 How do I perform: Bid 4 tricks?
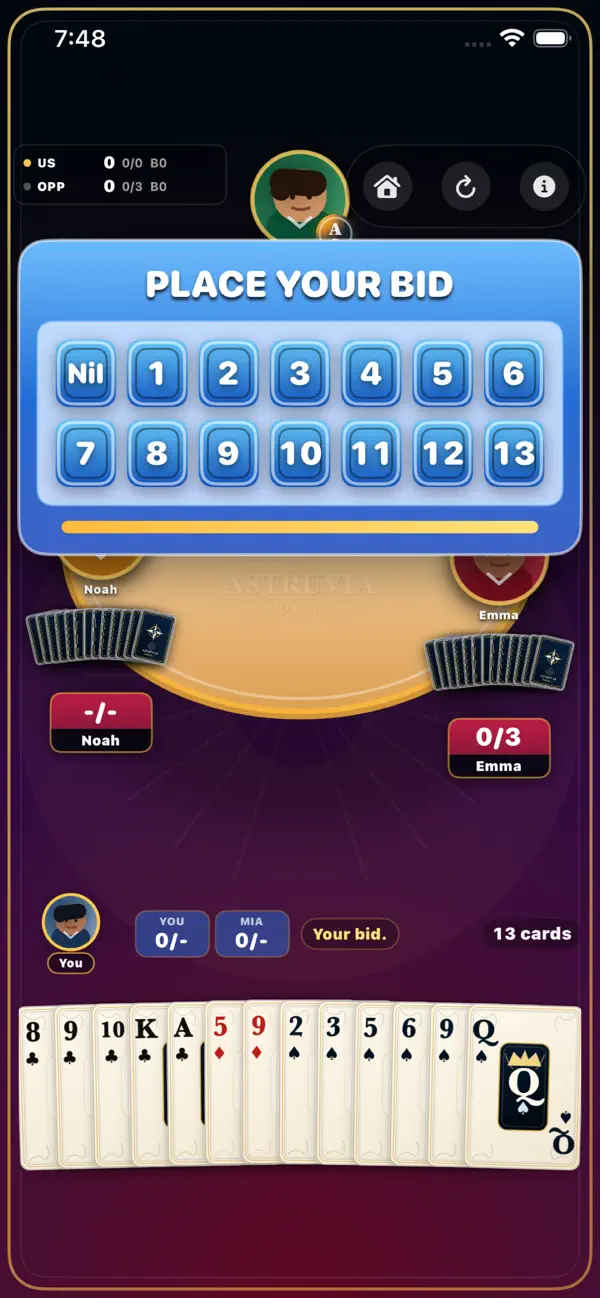click(x=371, y=374)
